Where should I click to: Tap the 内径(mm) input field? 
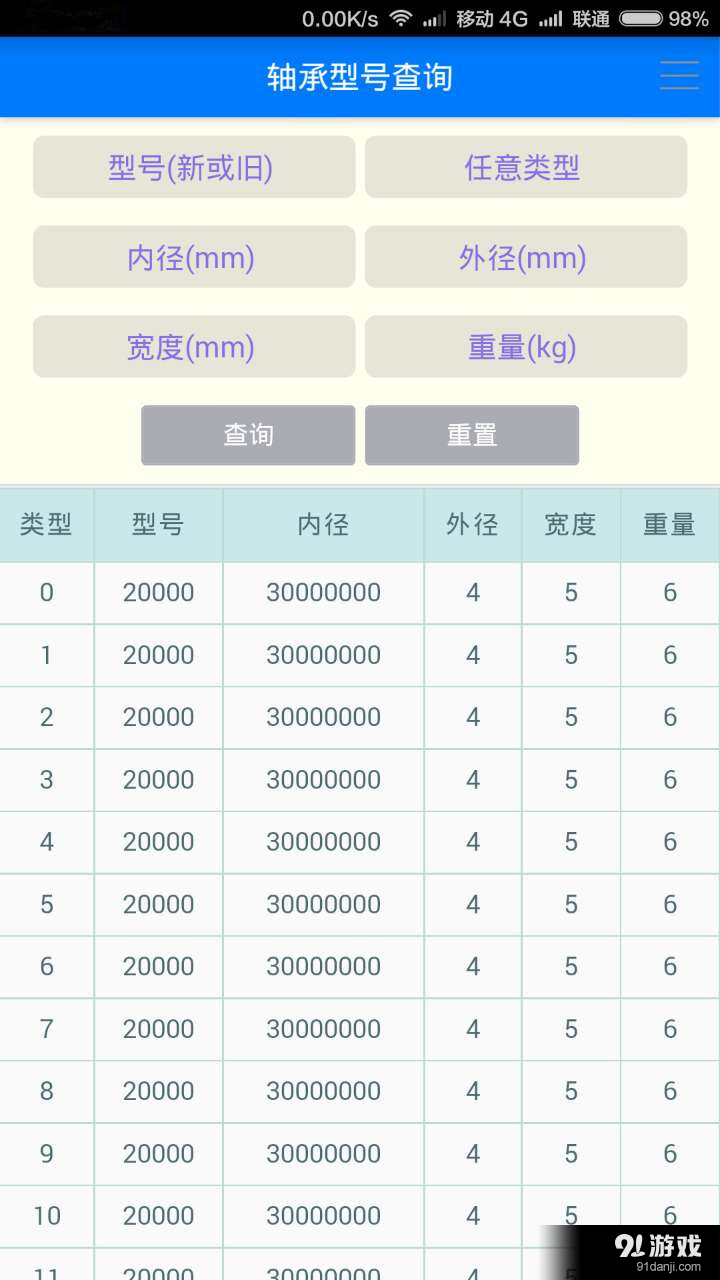click(193, 257)
